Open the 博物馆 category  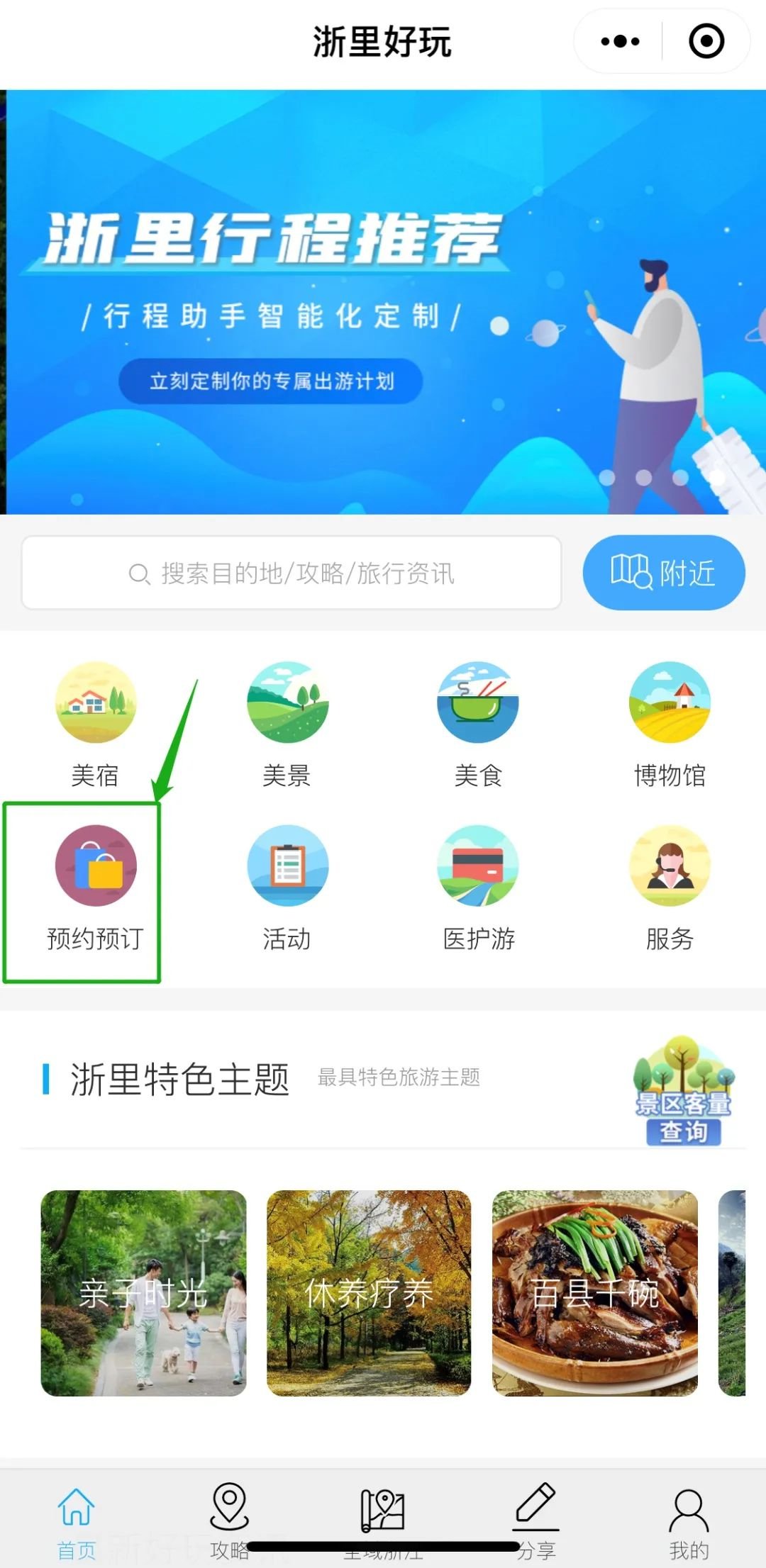670,723
